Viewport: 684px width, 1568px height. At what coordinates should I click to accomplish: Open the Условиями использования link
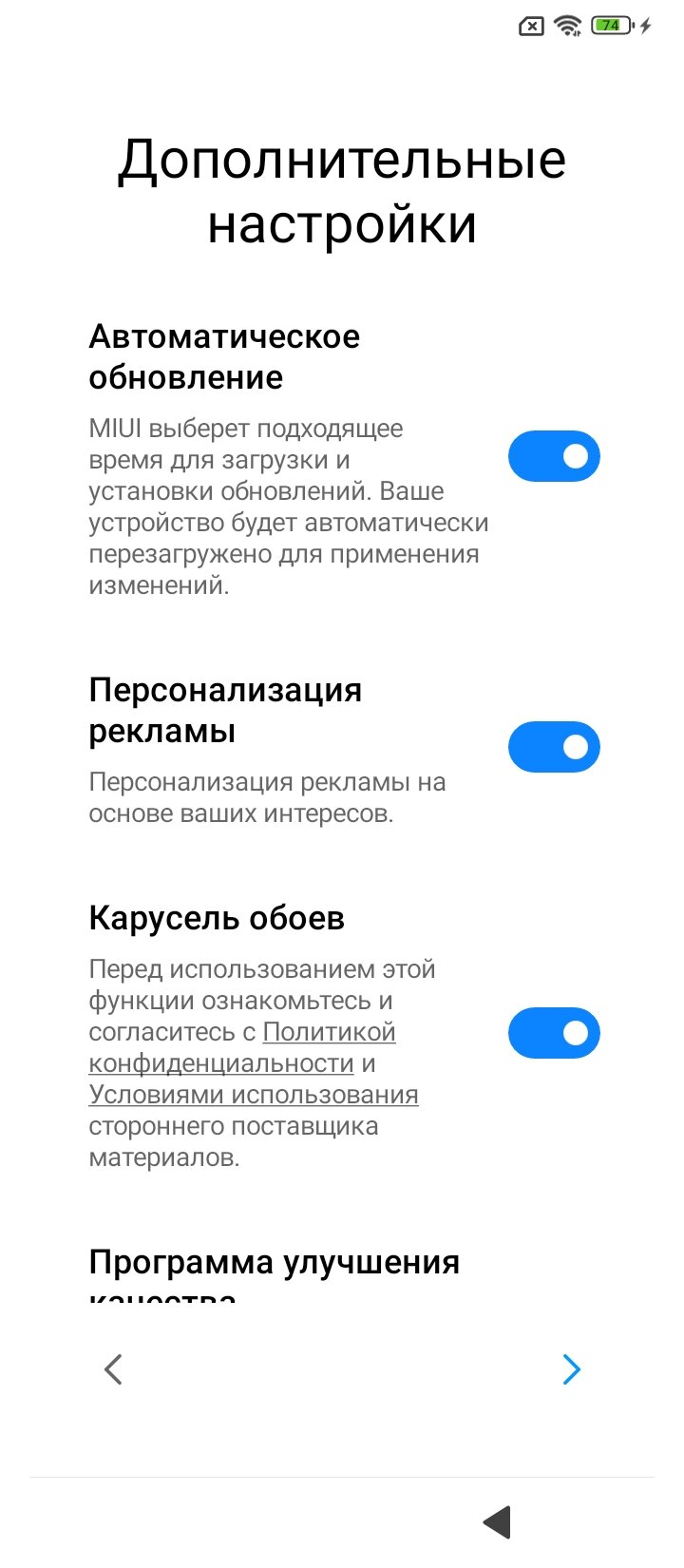coord(254,1095)
